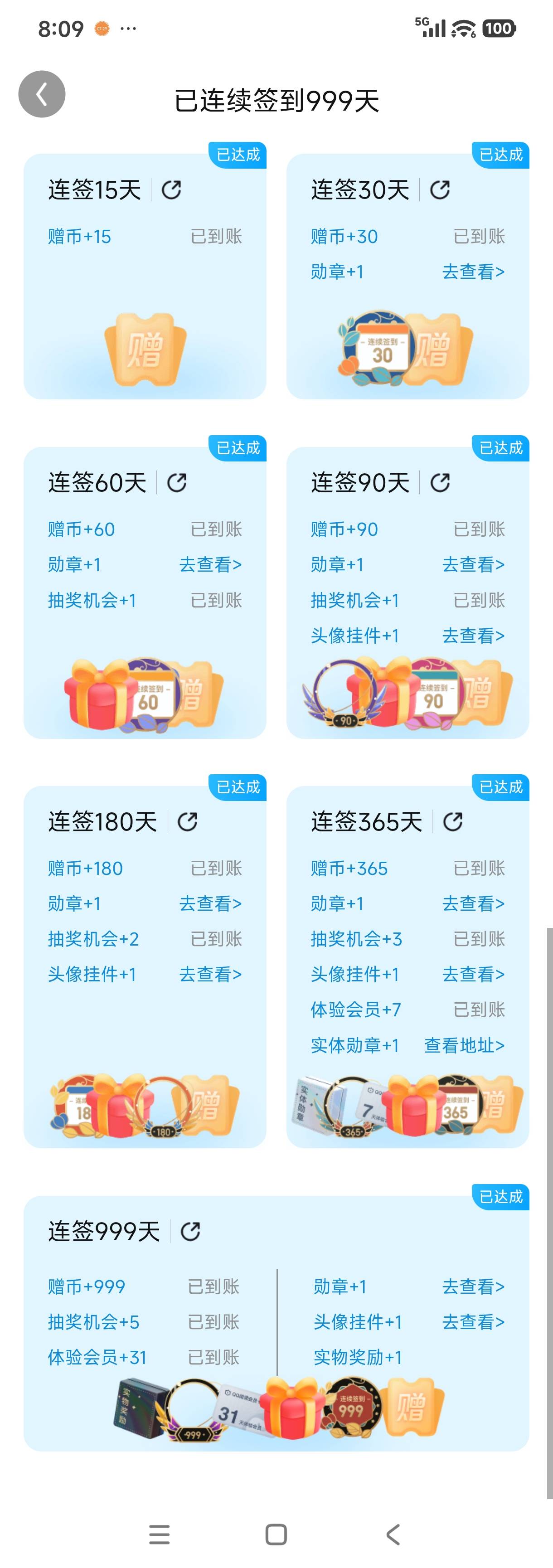Go back using the round arrow button
553x1568 pixels.
click(41, 94)
